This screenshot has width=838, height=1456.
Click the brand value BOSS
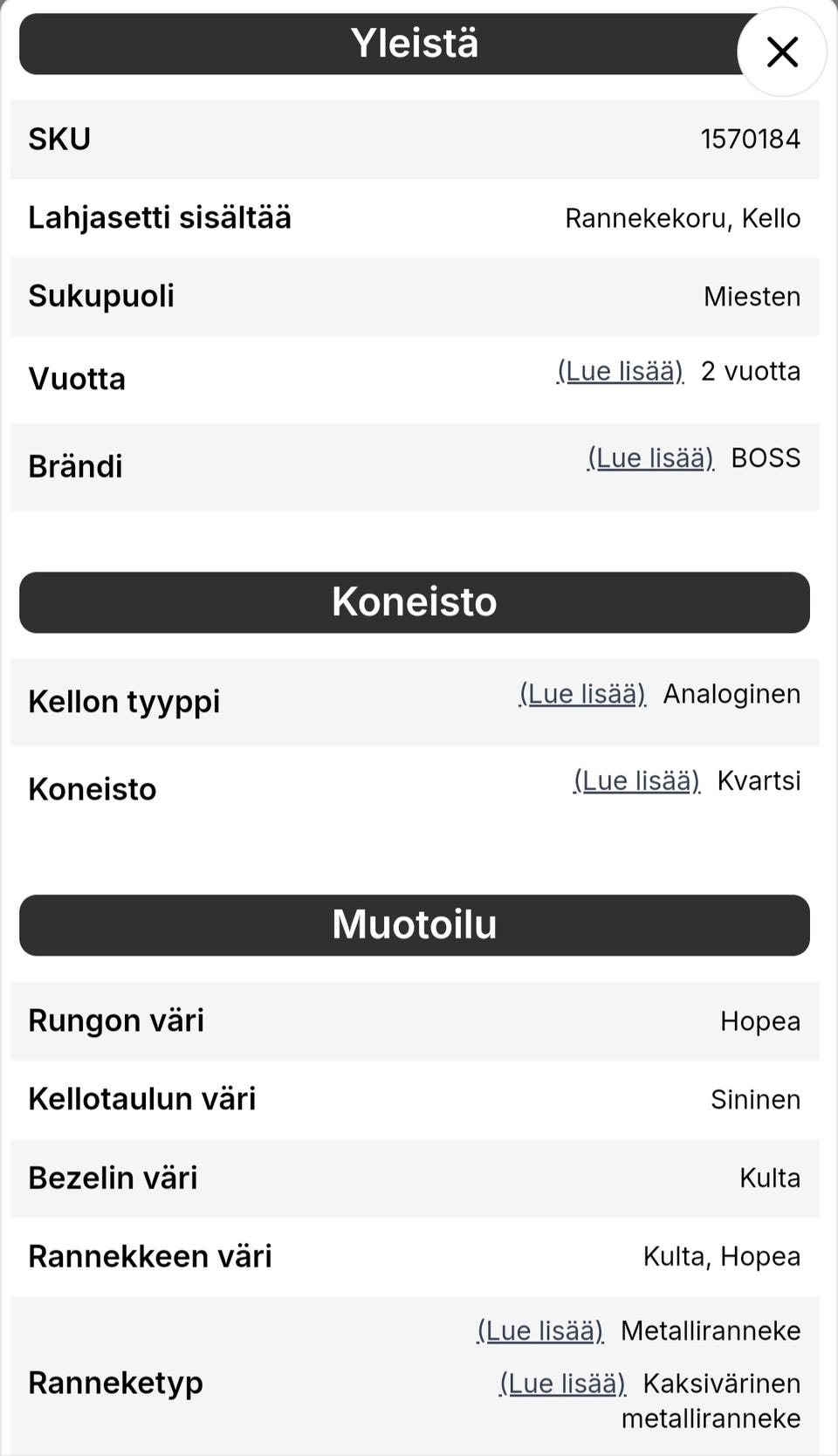click(766, 457)
